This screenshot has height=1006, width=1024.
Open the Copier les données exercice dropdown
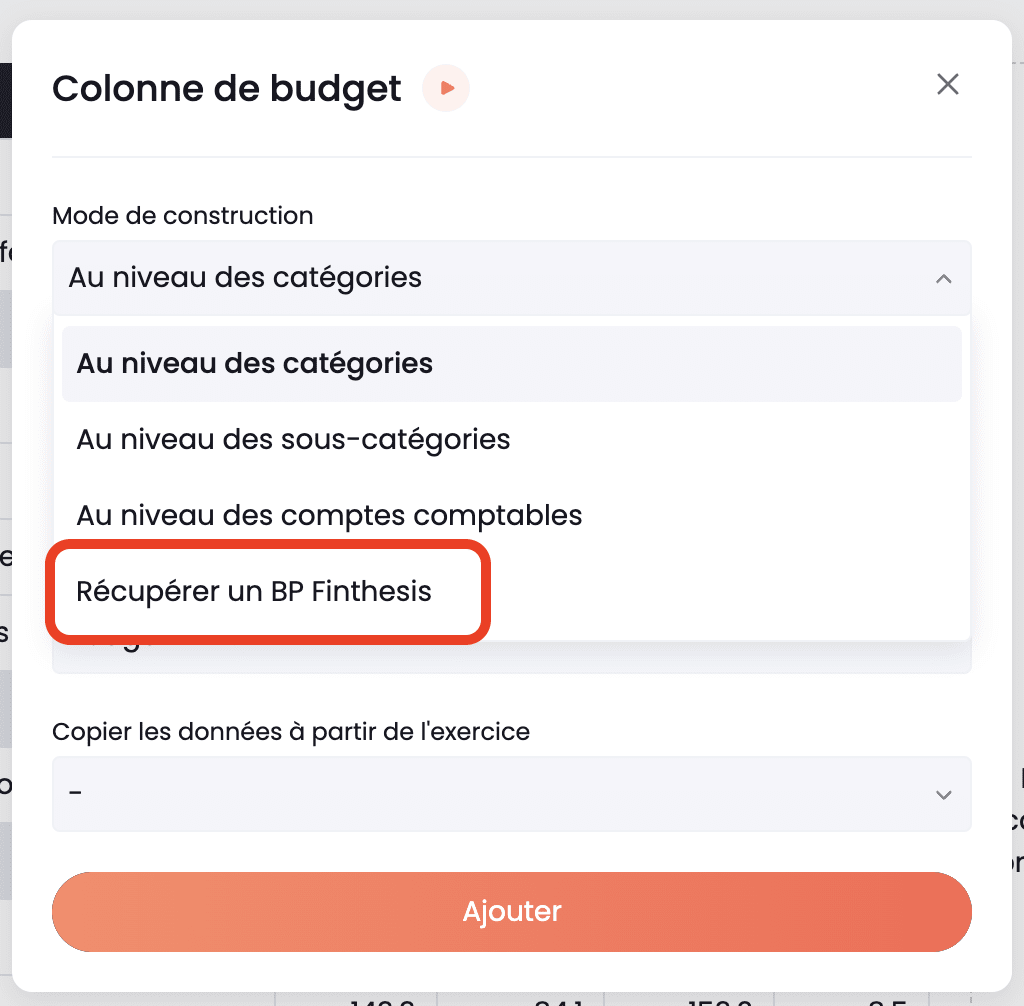(511, 793)
